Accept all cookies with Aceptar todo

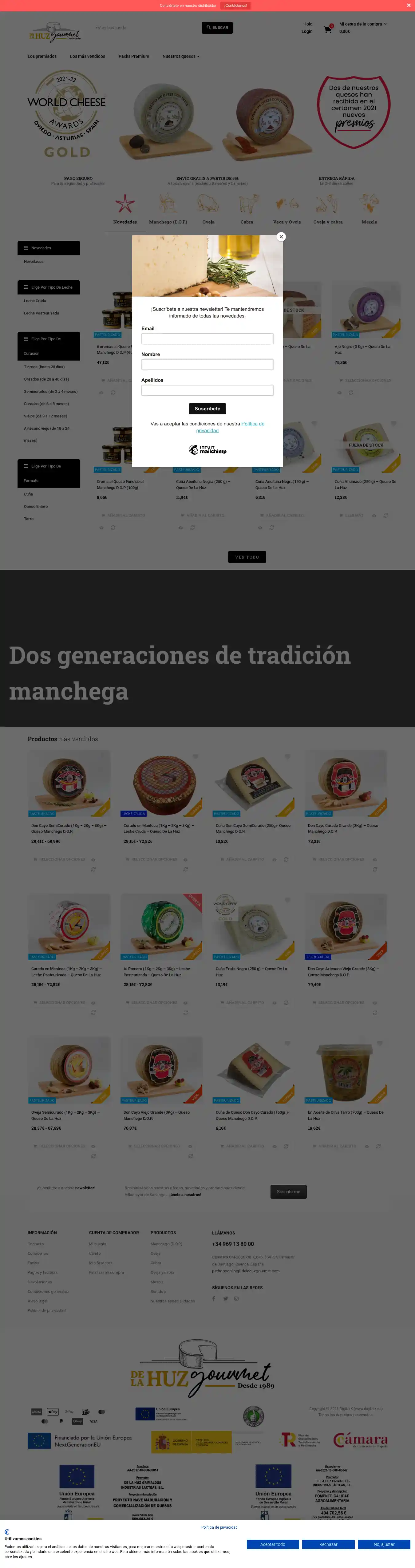(x=273, y=1544)
